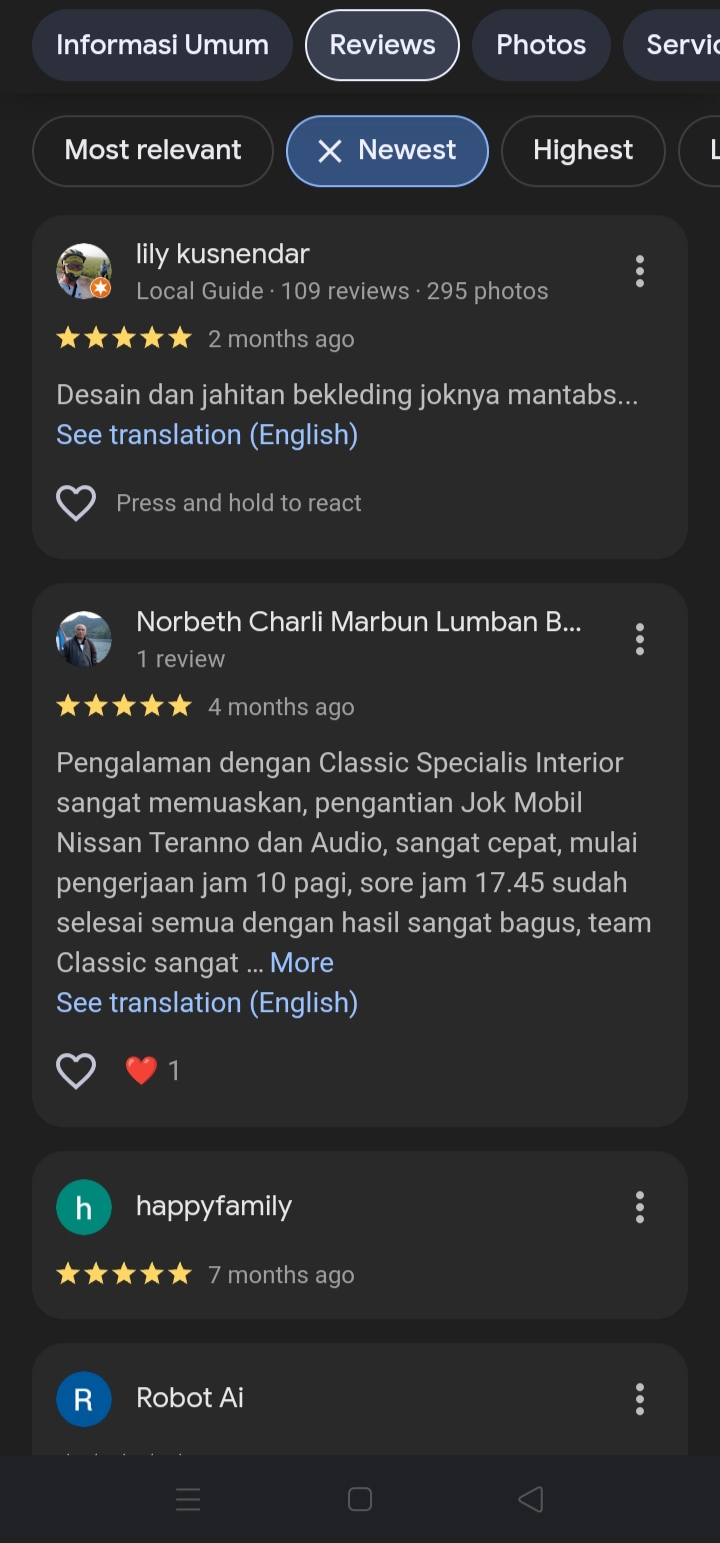The height and width of the screenshot is (1543, 720).
Task: Open overflow menu on Norbeth Charli Marbun's review
Action: point(640,639)
